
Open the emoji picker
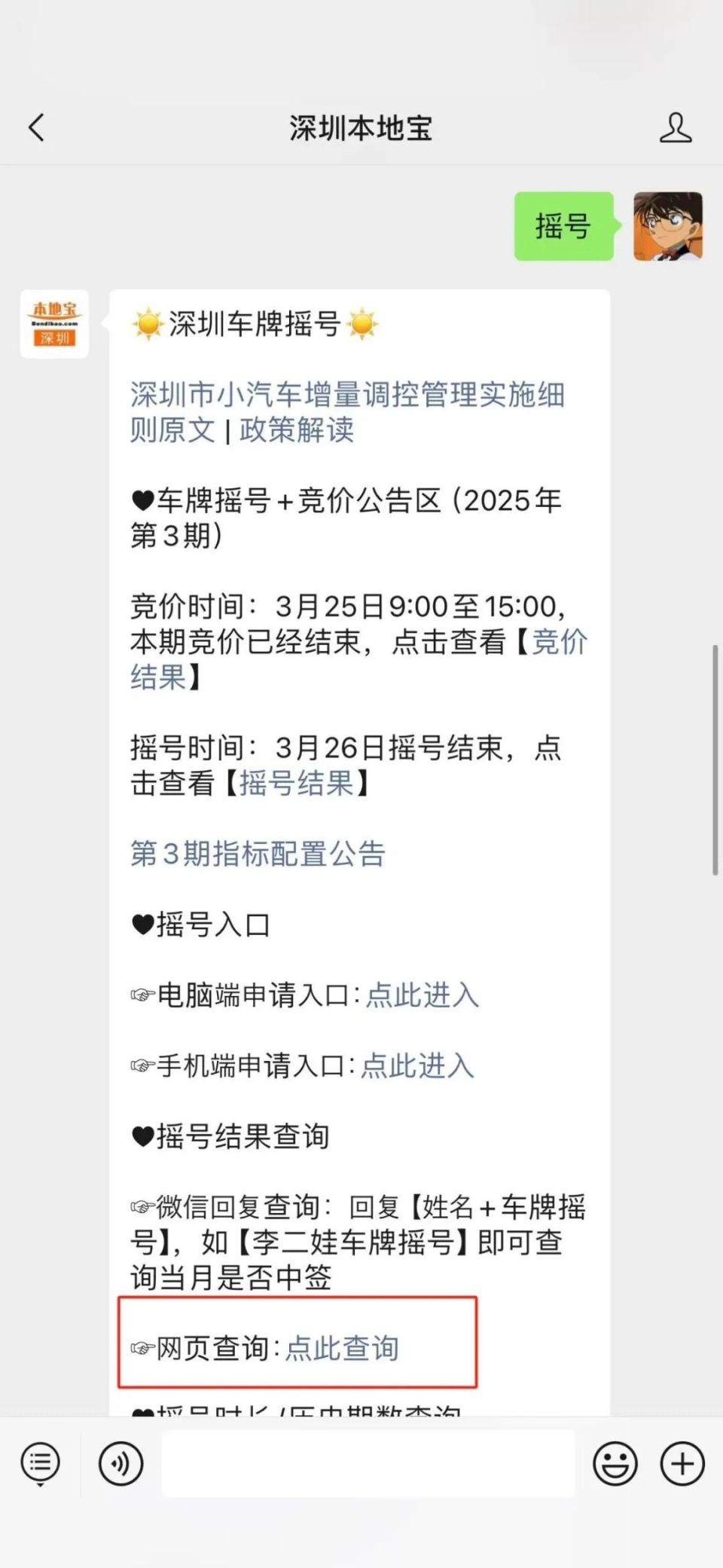tap(615, 1463)
